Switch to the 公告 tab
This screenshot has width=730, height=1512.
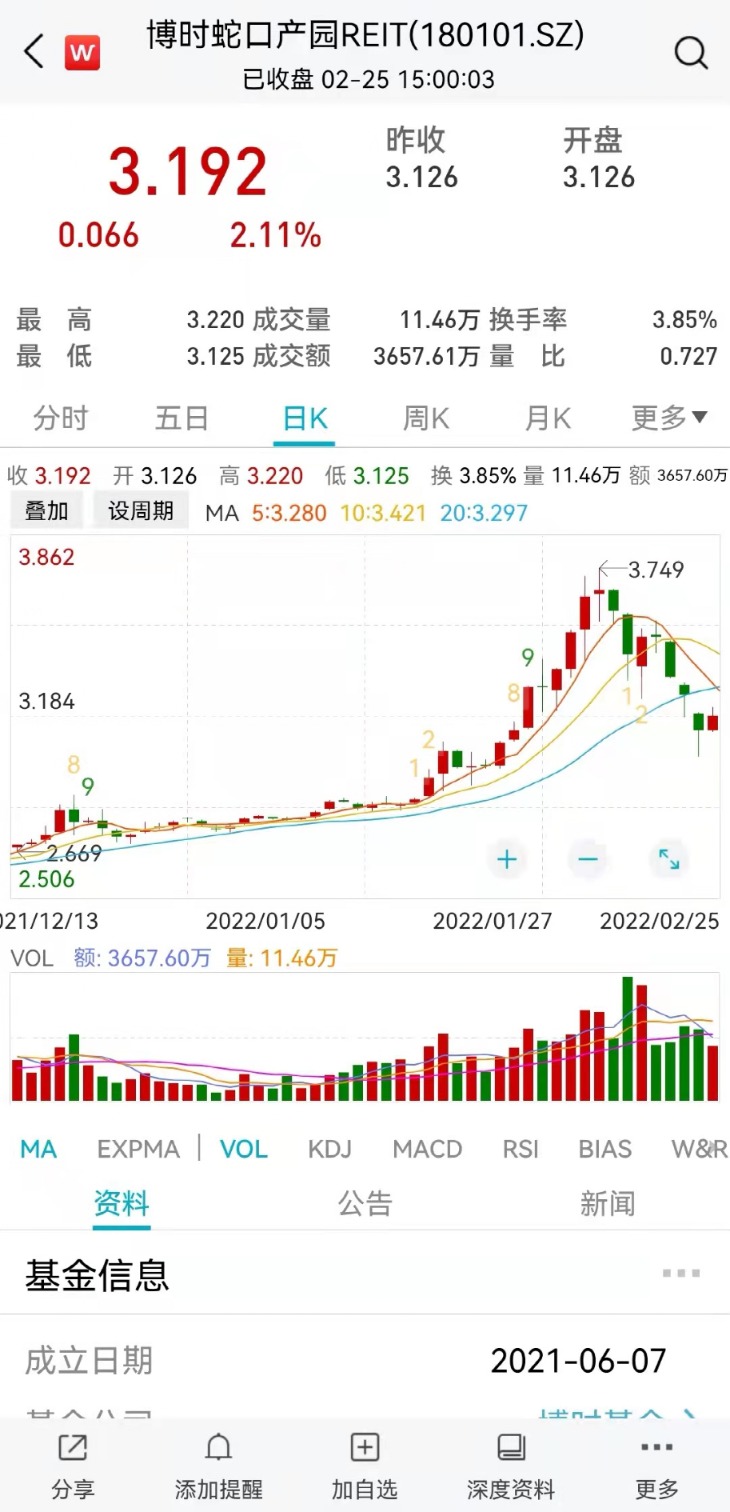coord(365,1204)
